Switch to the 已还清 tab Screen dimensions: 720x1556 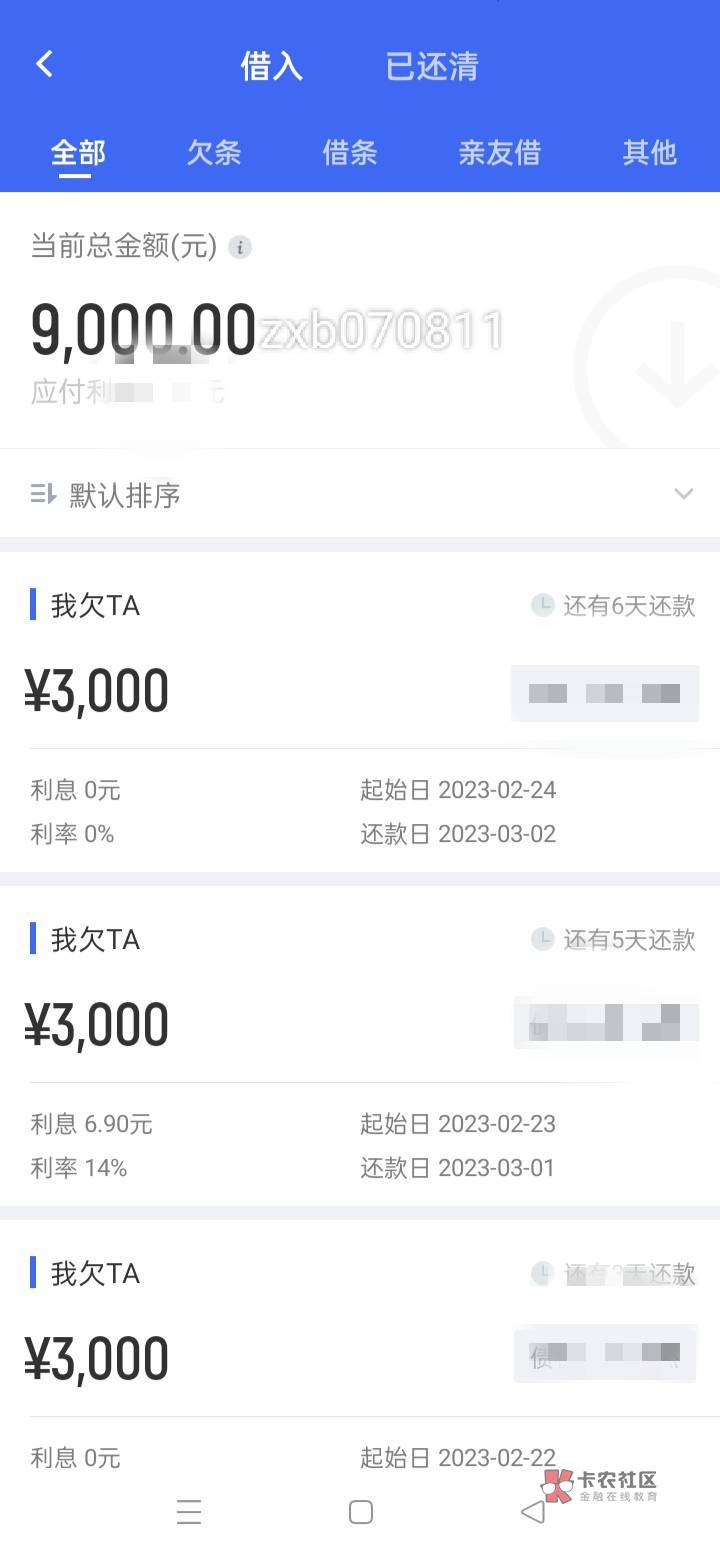(432, 66)
